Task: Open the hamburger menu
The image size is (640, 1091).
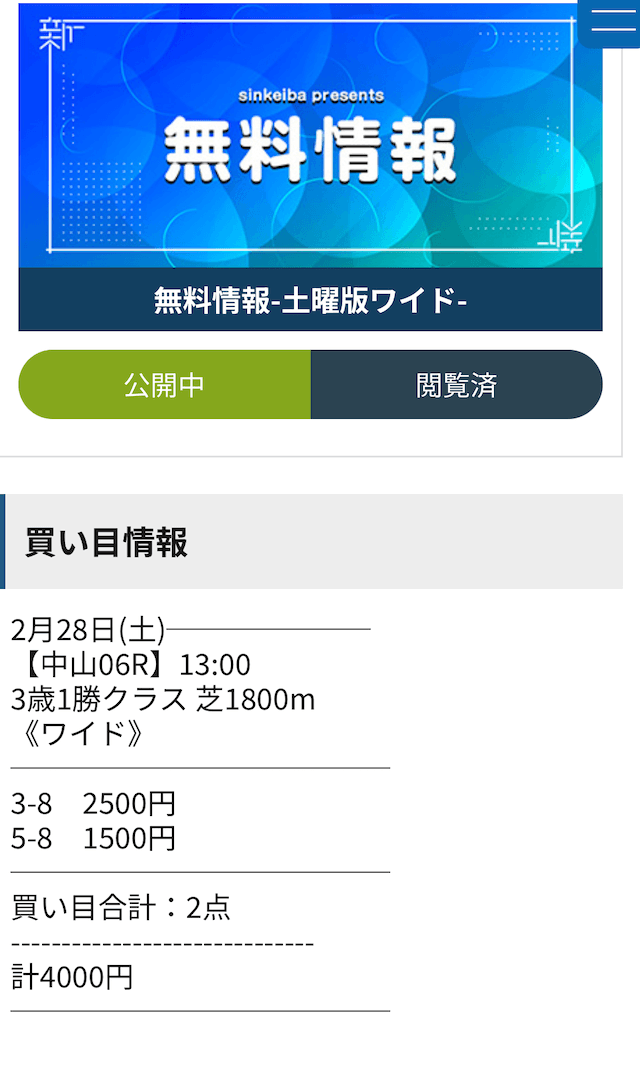Action: point(612,22)
